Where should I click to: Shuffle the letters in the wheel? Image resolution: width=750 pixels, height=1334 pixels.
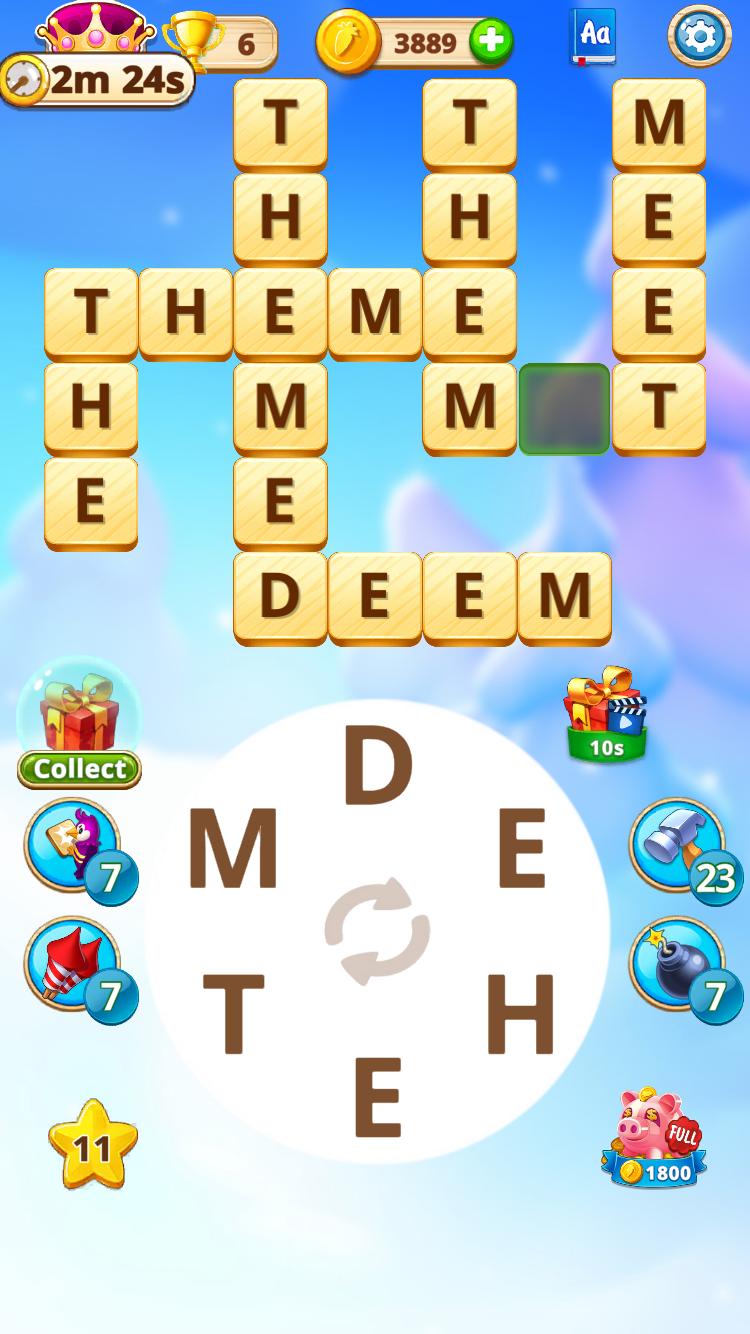click(x=377, y=931)
